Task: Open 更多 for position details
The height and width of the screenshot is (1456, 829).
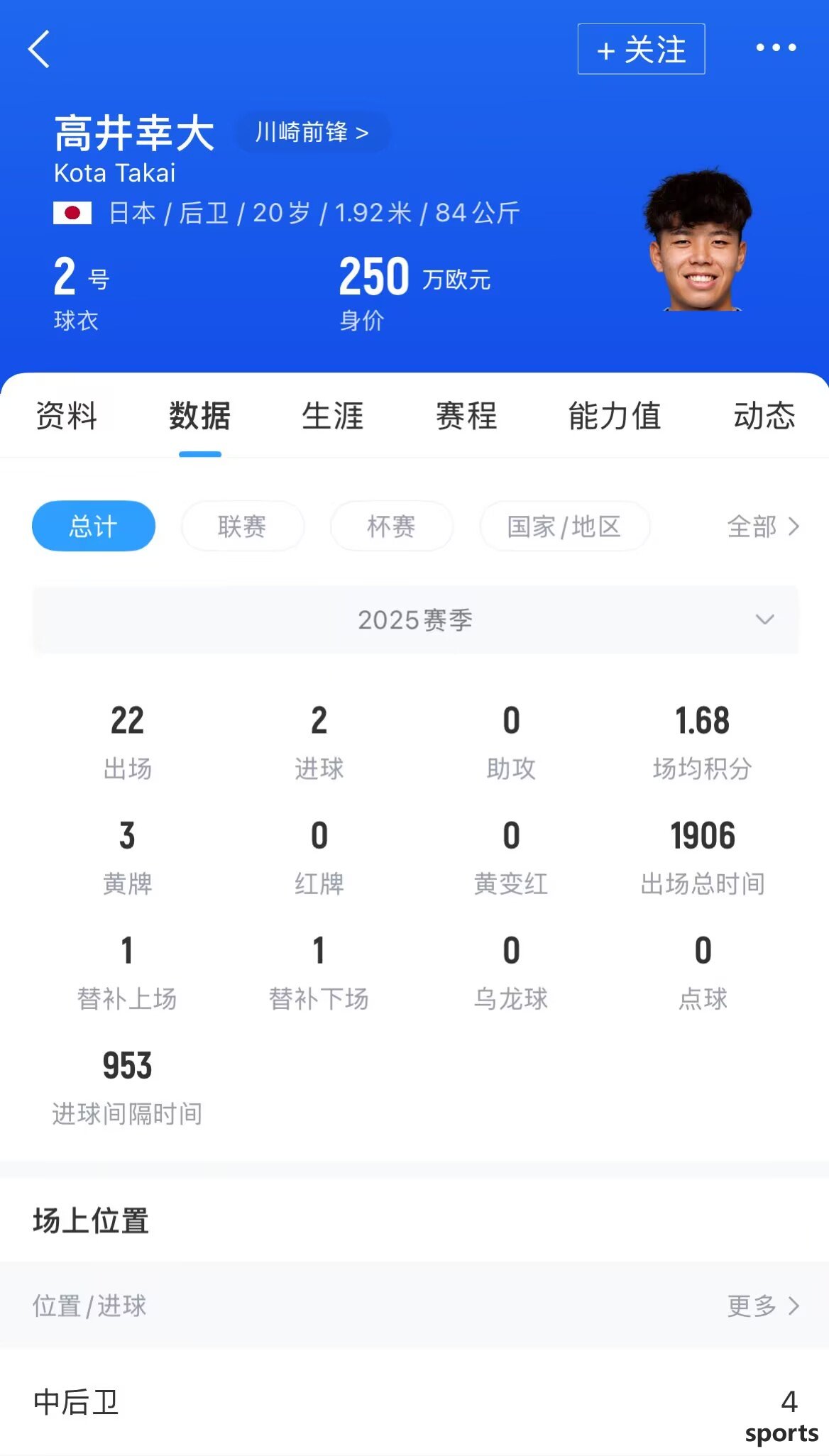Action: [762, 1306]
